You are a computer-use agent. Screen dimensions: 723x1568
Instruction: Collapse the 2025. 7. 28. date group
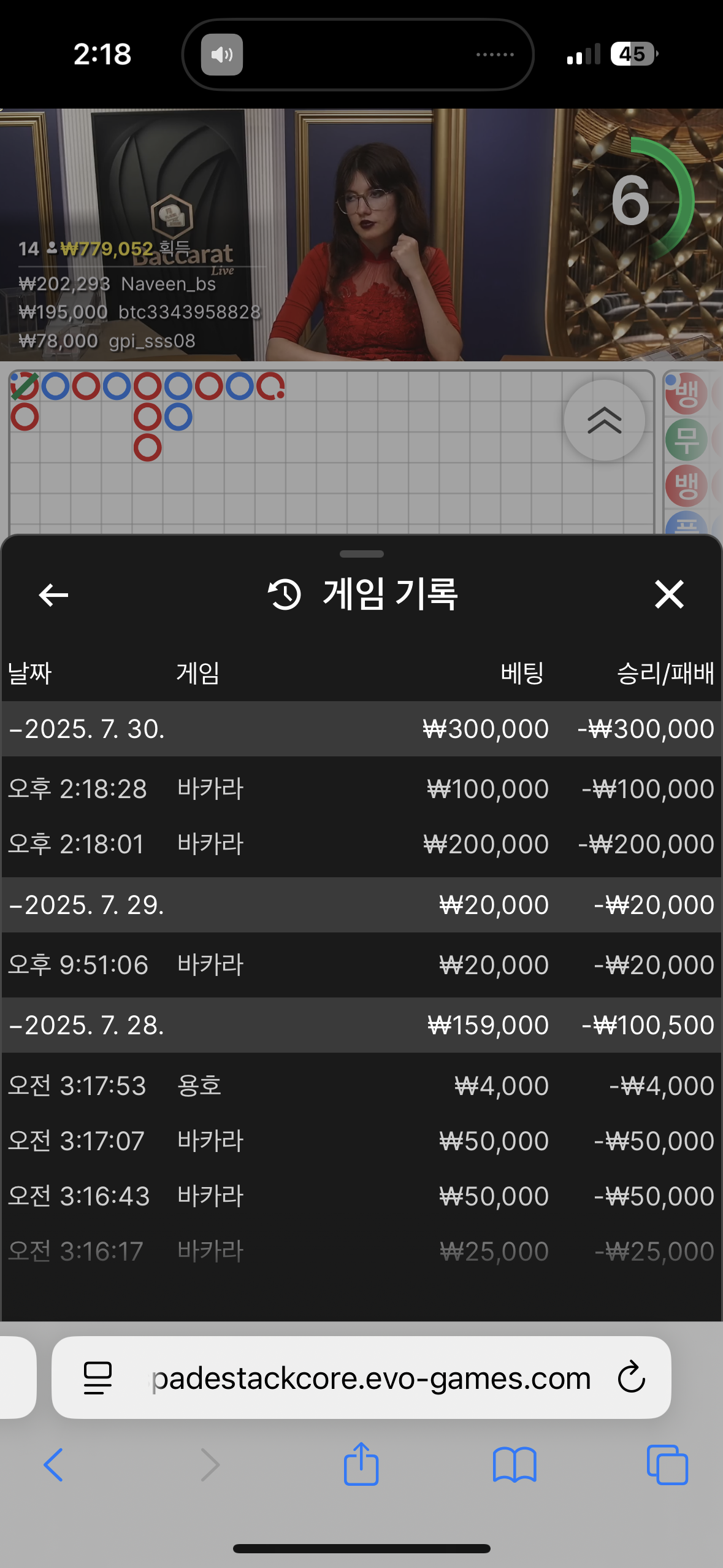pyautogui.click(x=86, y=1025)
